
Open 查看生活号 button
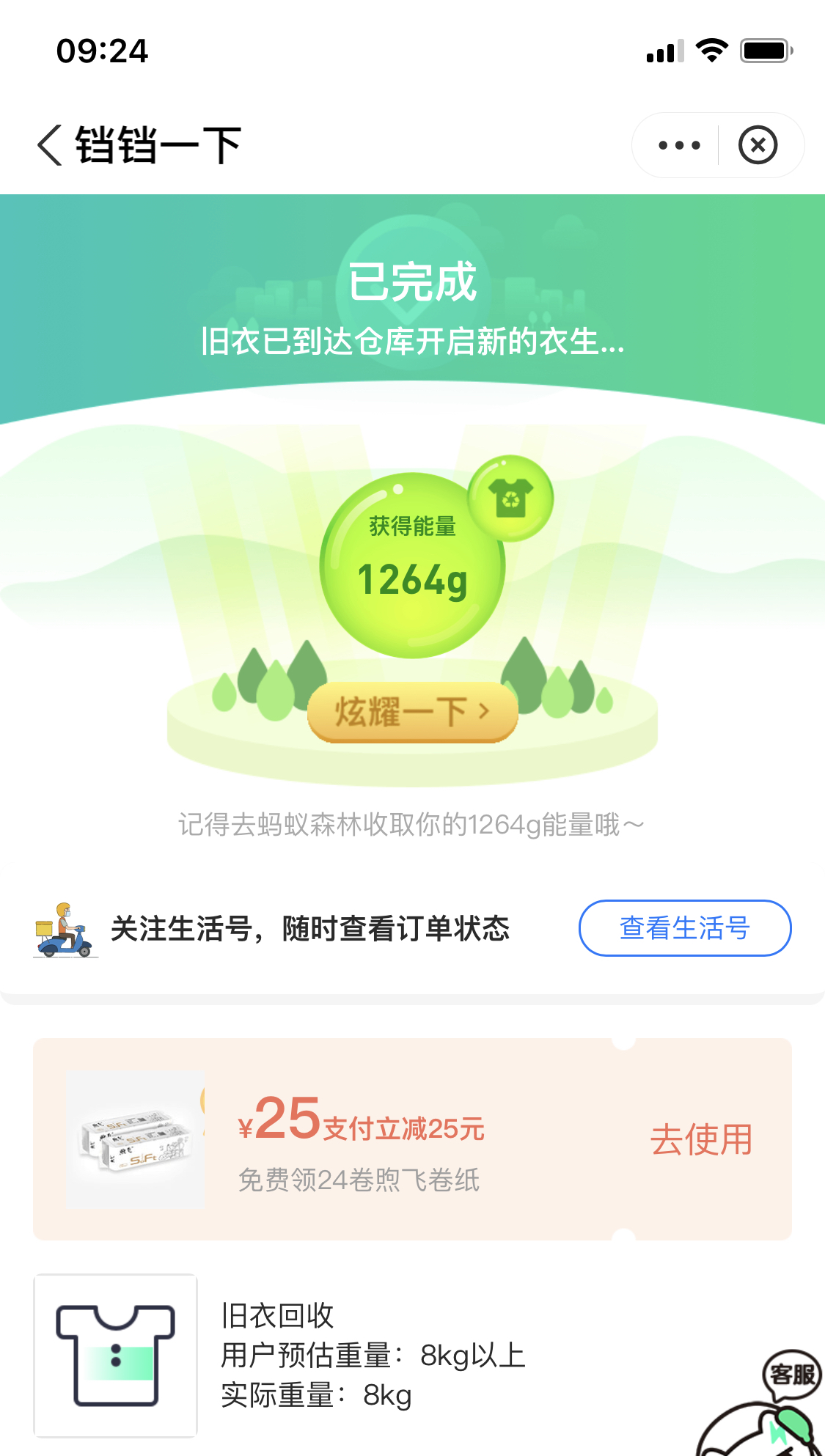(684, 928)
